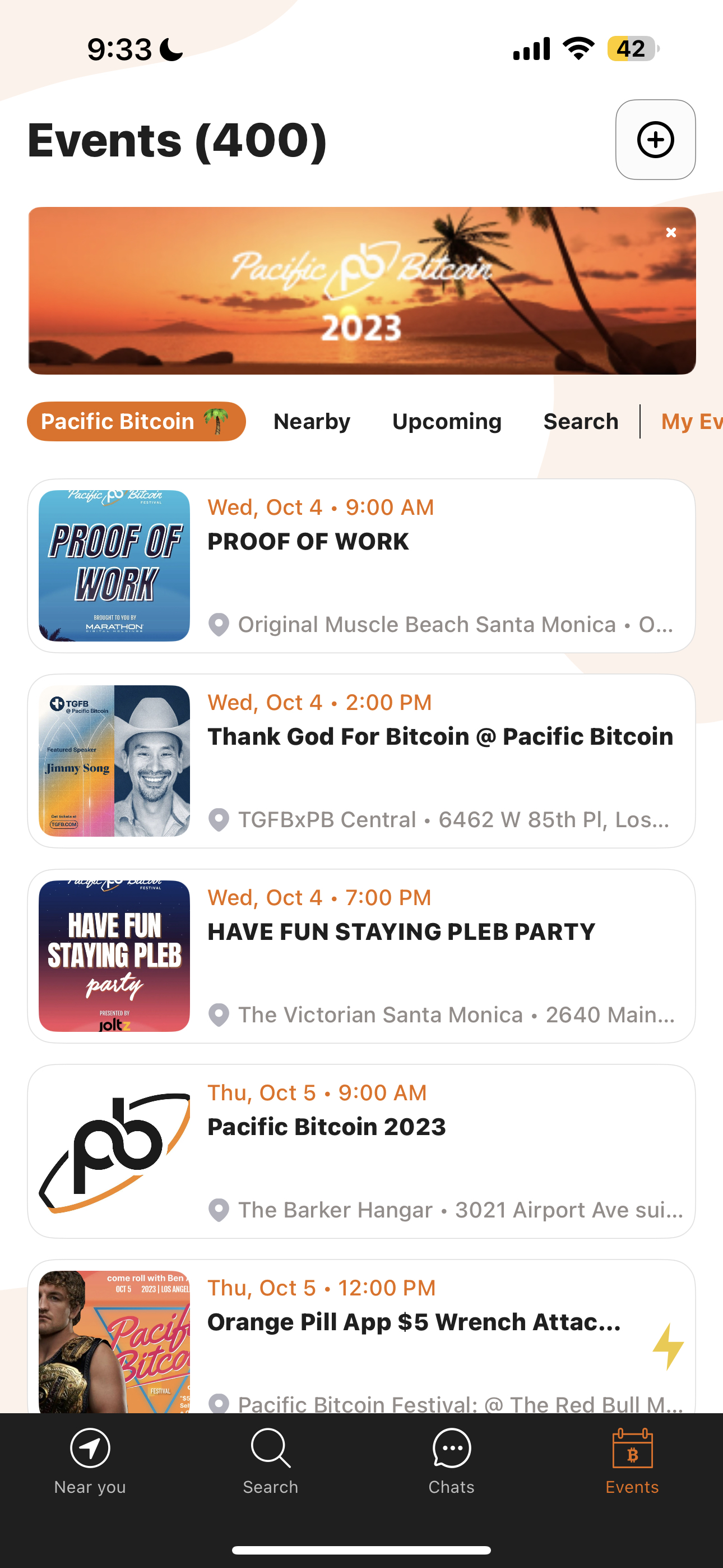Open the PROOF OF WORK event
The width and height of the screenshot is (723, 1568).
pyautogui.click(x=361, y=565)
